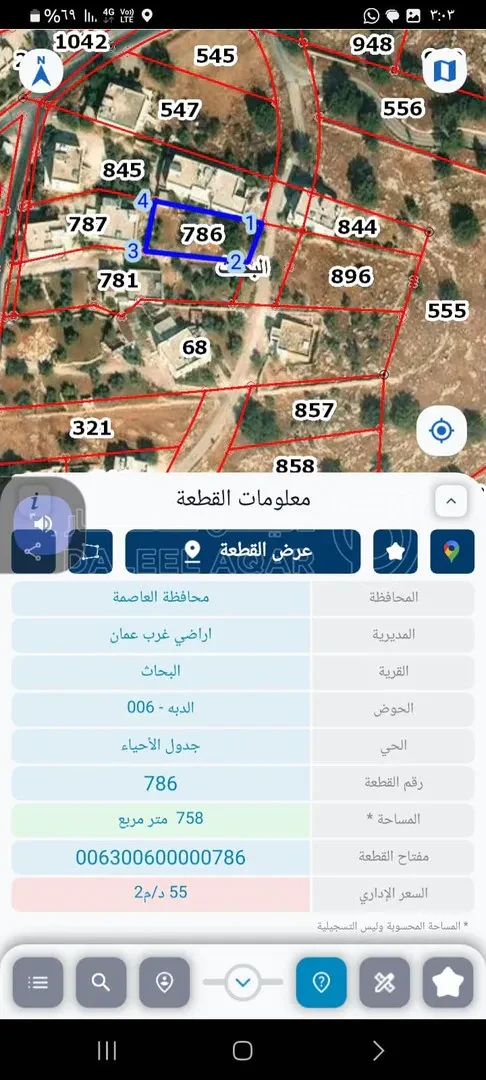This screenshot has height=1080, width=486.
Task: Open the parcel in Google Maps
Action: 452,551
